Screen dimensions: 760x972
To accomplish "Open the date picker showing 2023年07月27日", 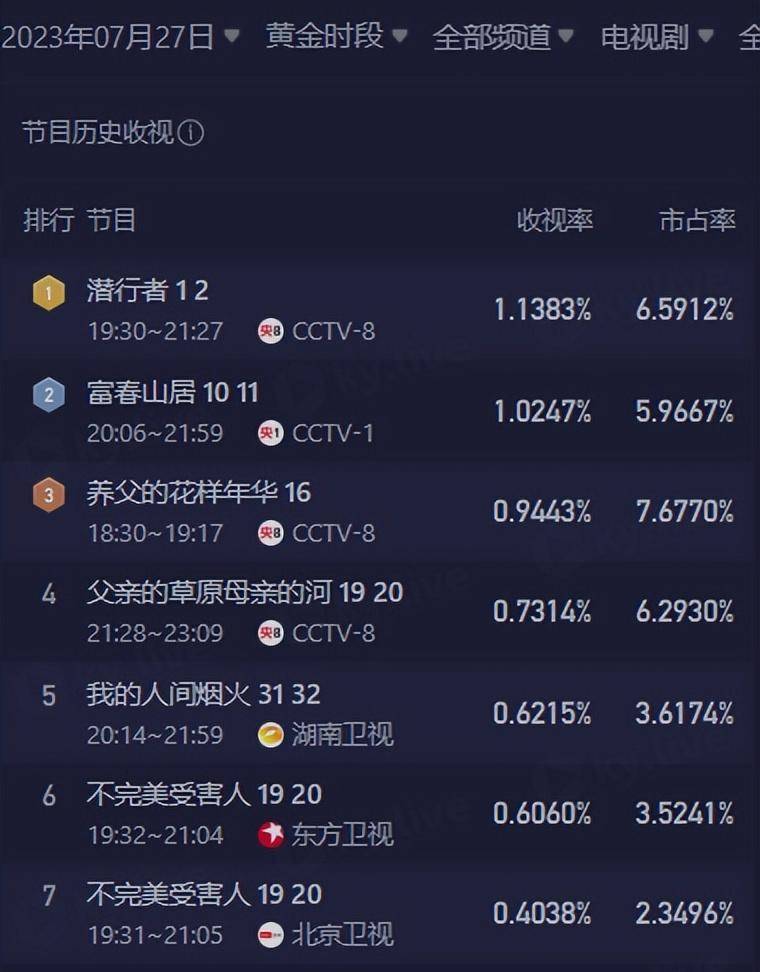I will 120,38.
